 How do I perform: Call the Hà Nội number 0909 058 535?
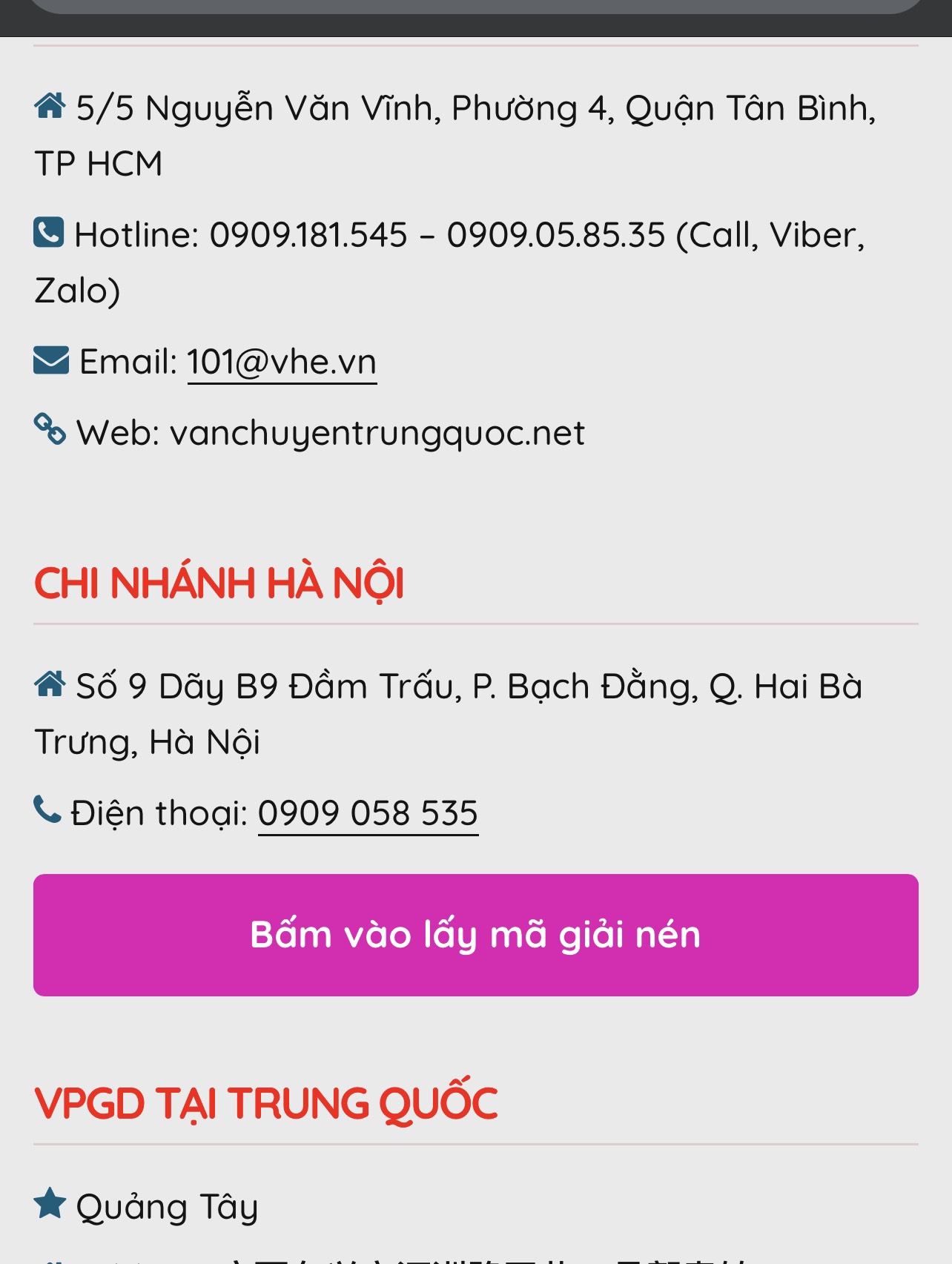[x=368, y=813]
